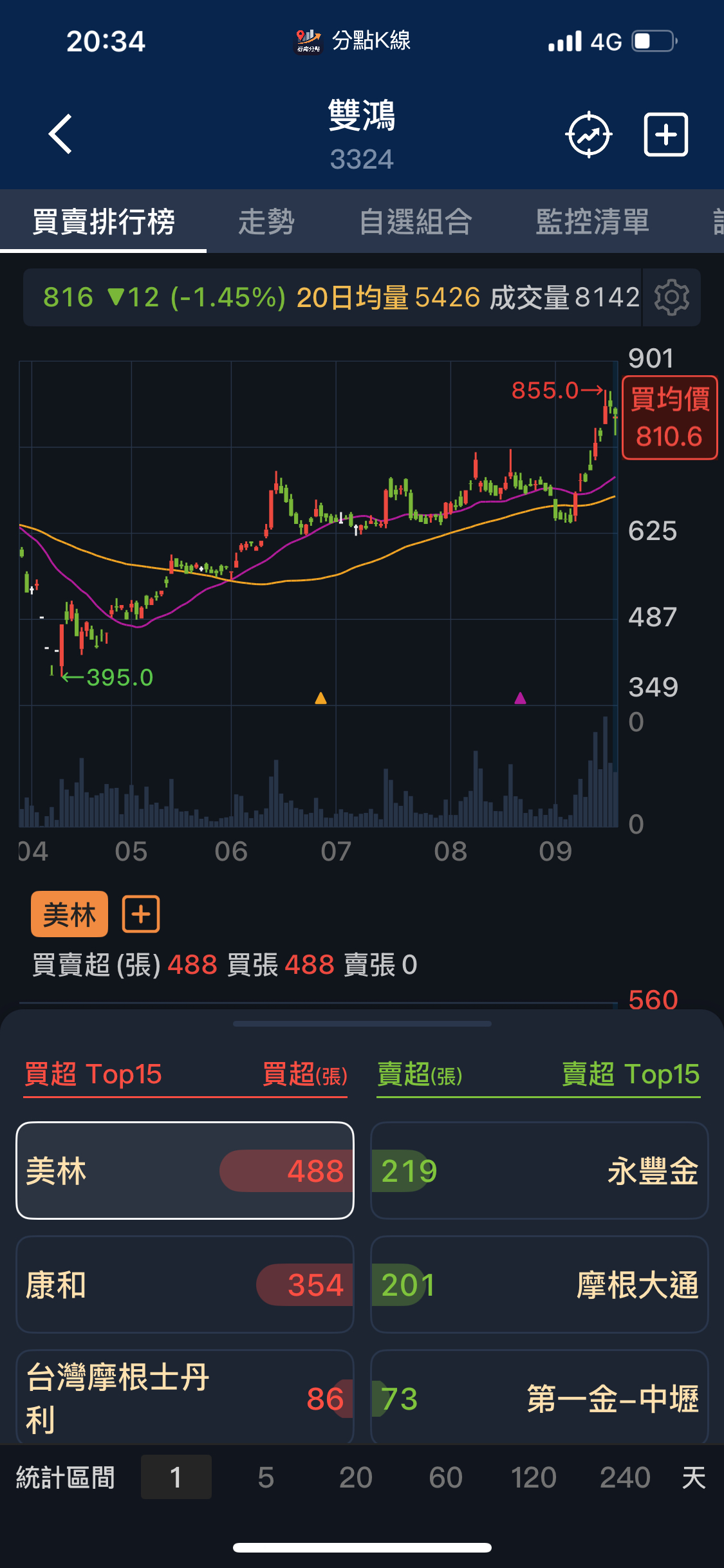Open chart settings gear
Image resolution: width=724 pixels, height=1568 pixels.
671,297
